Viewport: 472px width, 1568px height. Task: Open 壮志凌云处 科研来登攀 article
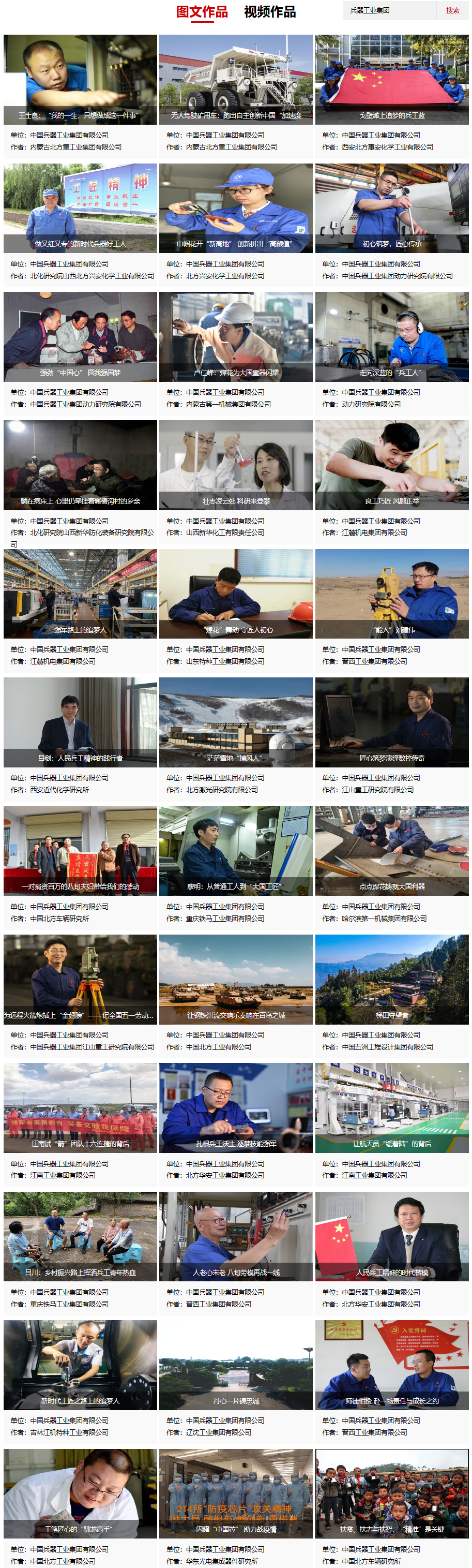236,465
